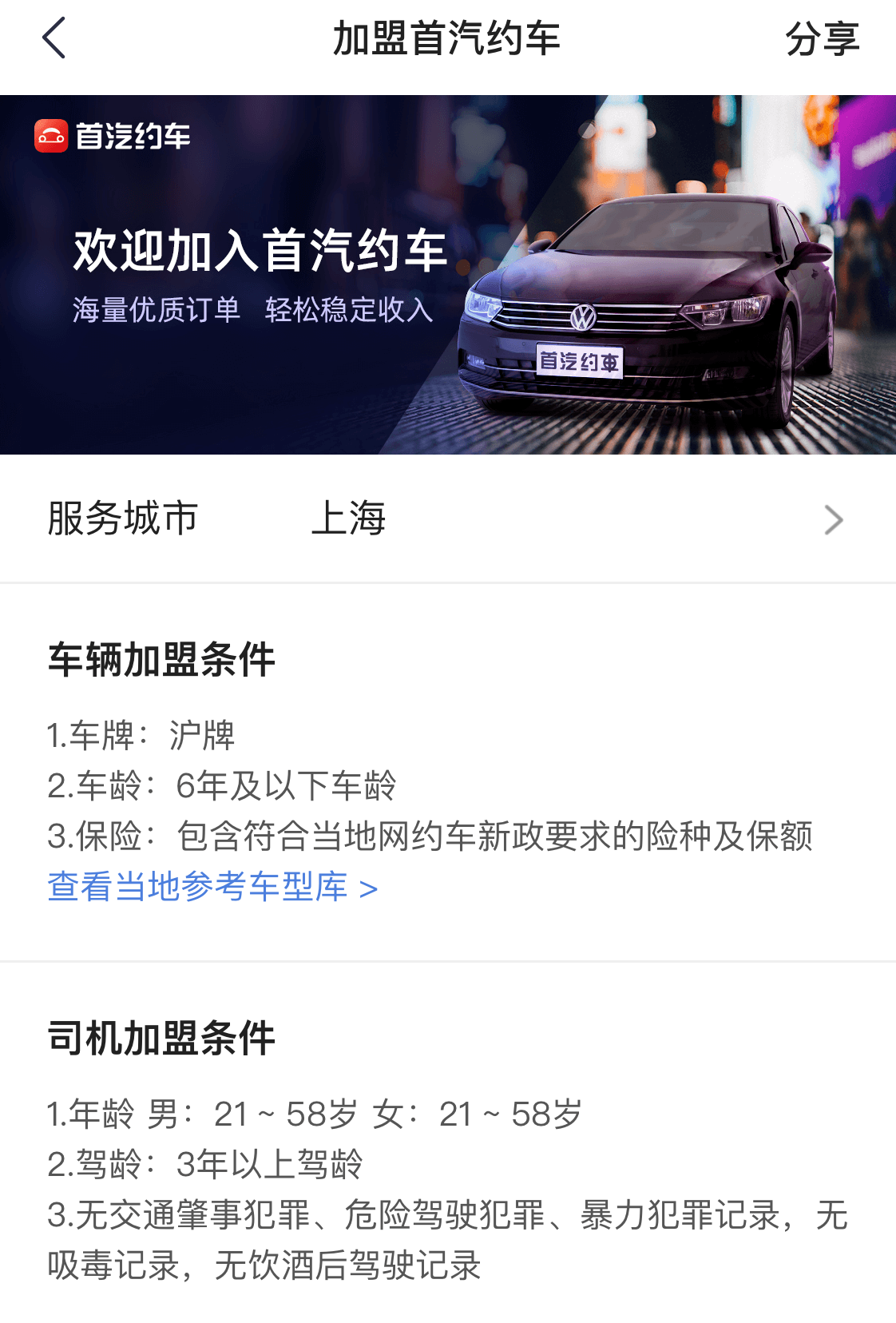This screenshot has width=896, height=1323.
Task: Select the 服务城市 label
Action: click(x=124, y=519)
